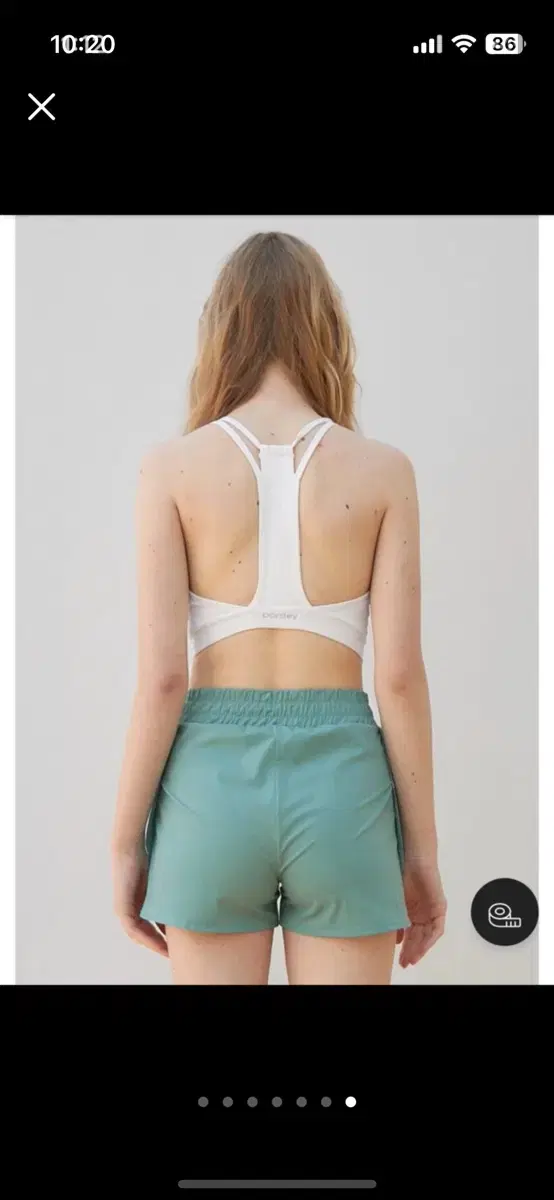Jump to the first image dot
This screenshot has height=1200, width=554.
[x=203, y=1102]
